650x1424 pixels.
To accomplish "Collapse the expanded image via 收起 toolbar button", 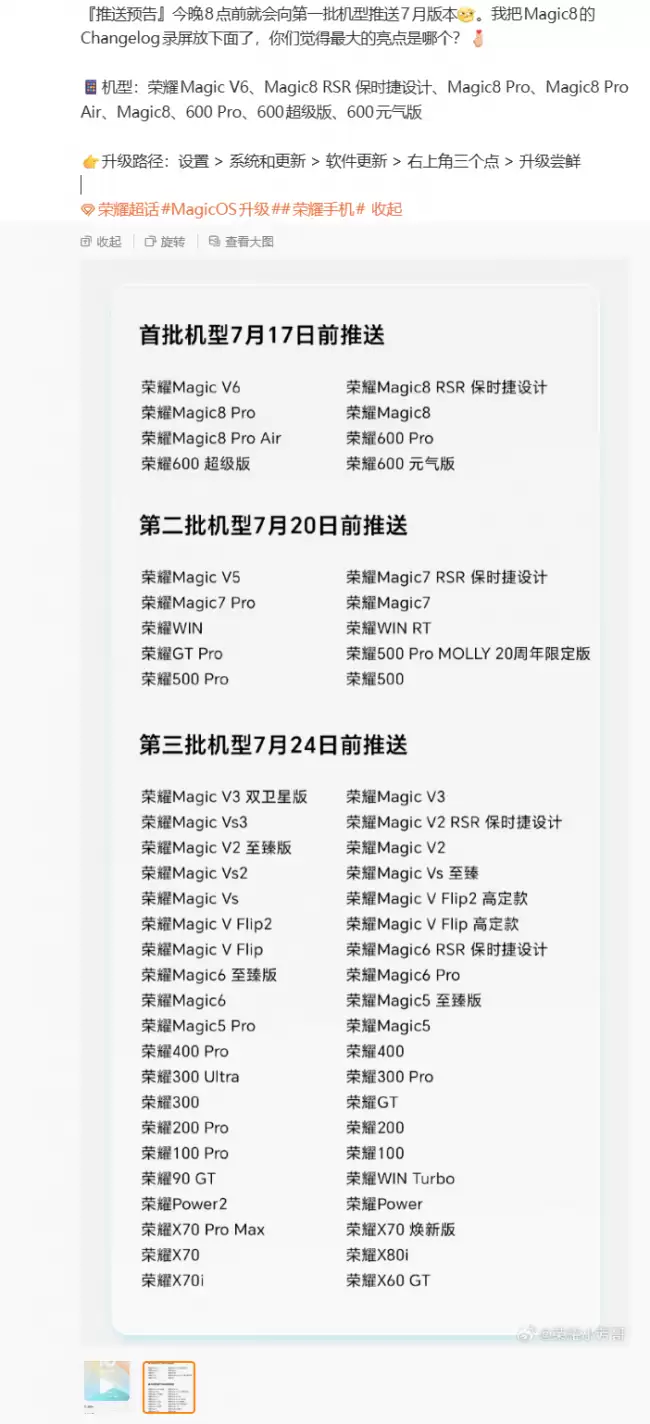I will point(101,241).
